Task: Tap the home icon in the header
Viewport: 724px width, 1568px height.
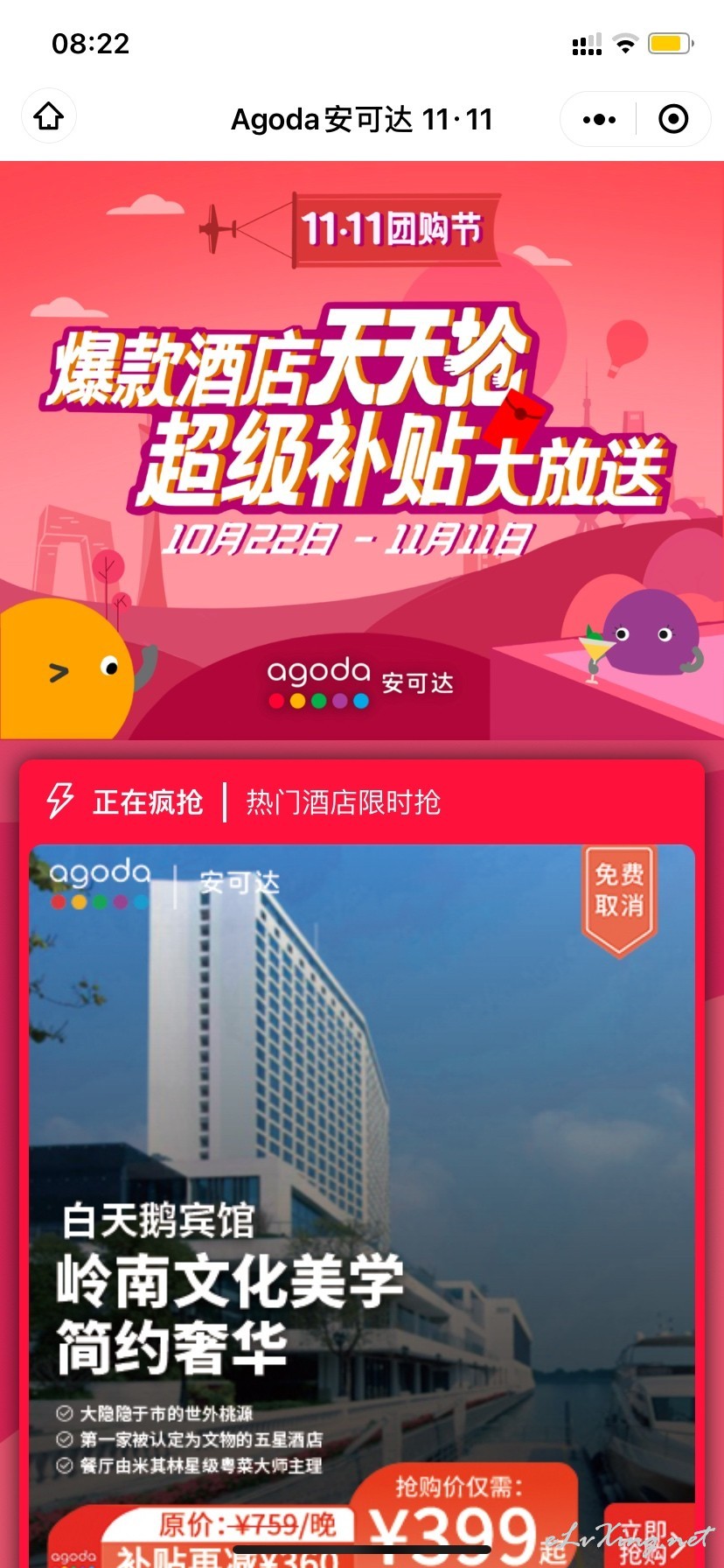Action: [x=49, y=116]
